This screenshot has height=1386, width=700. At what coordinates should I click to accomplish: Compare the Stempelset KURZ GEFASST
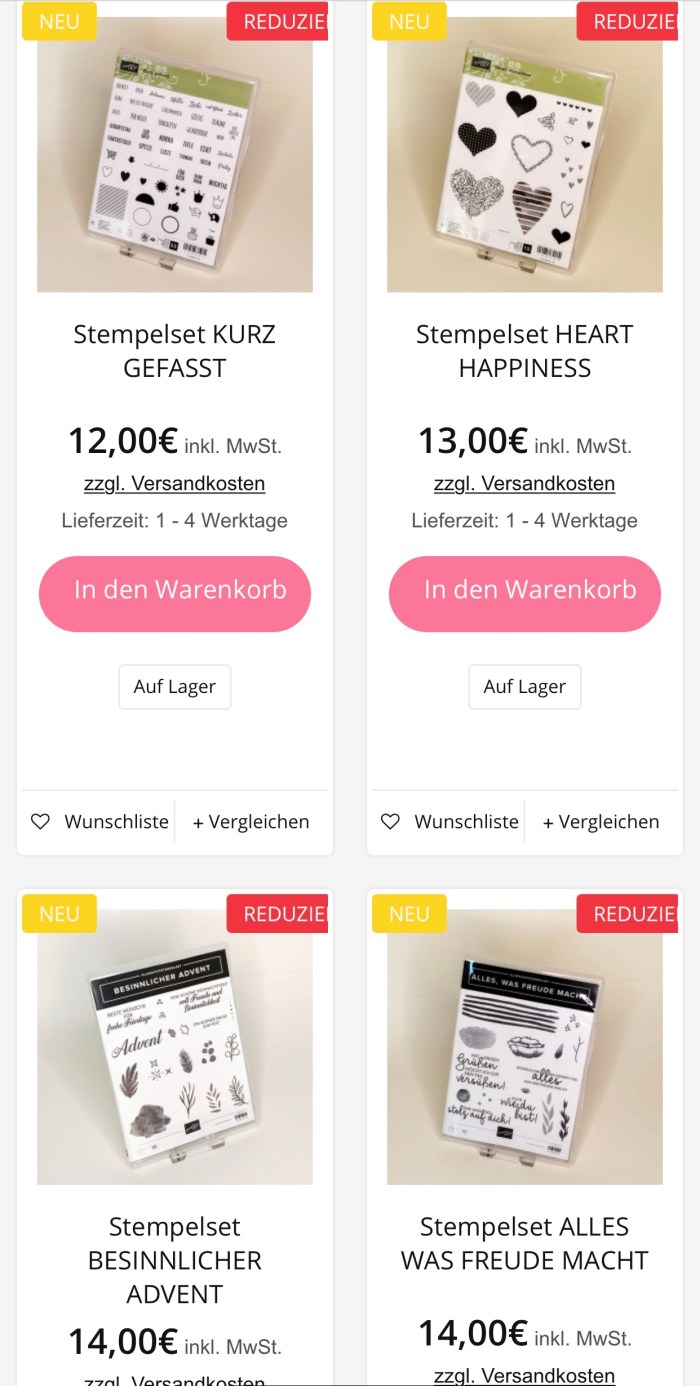(251, 822)
